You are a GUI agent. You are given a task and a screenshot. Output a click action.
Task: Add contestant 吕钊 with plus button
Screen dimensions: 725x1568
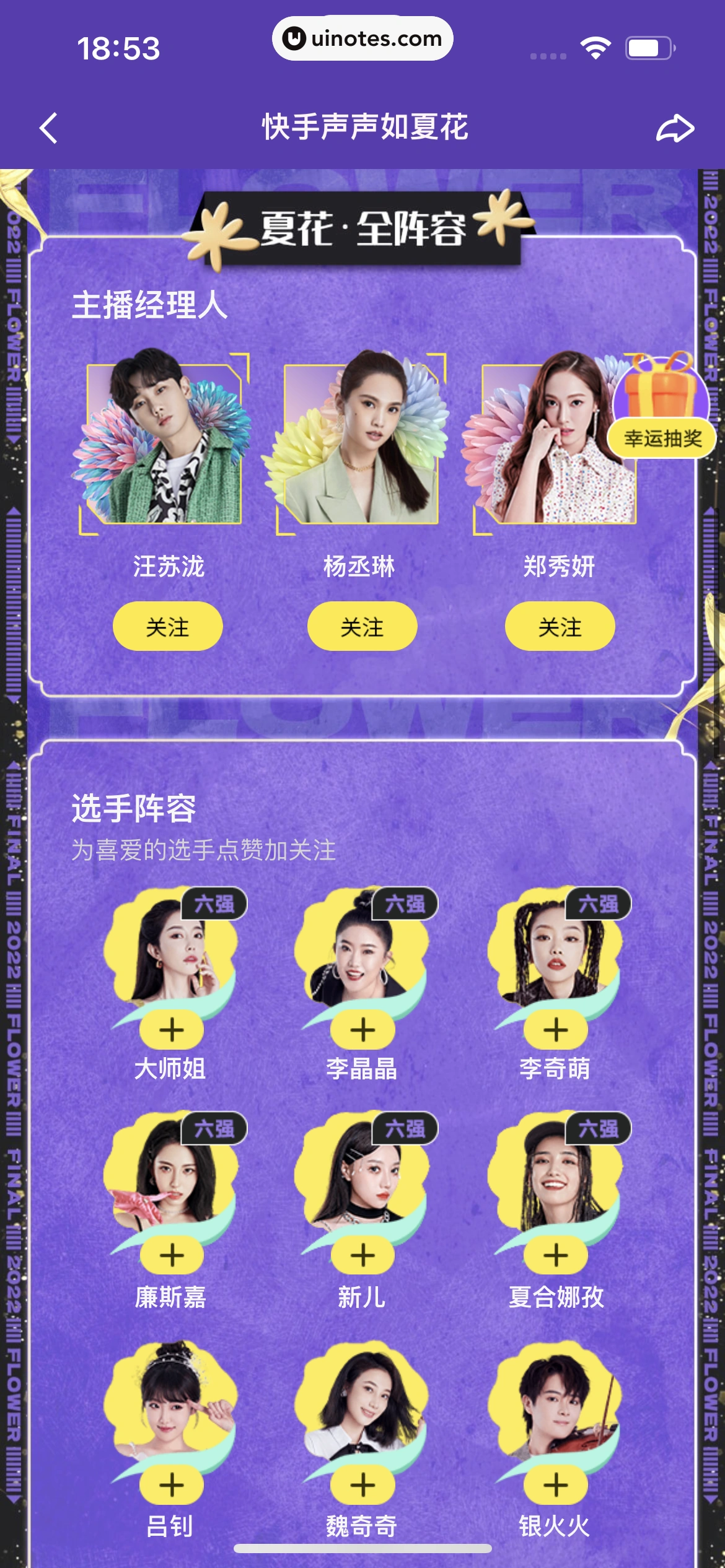172,1485
